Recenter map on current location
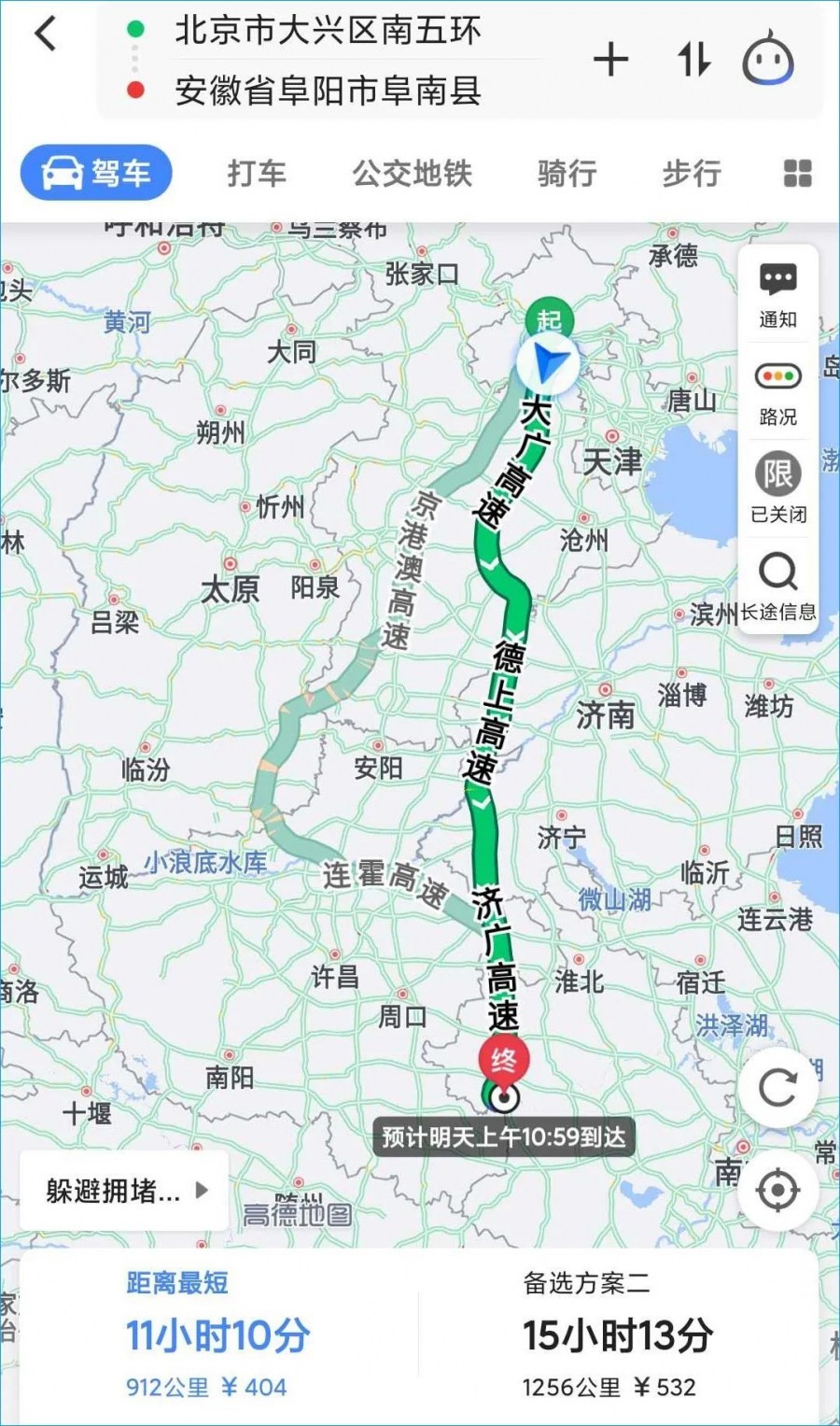The width and height of the screenshot is (840, 1426). pos(777,1191)
